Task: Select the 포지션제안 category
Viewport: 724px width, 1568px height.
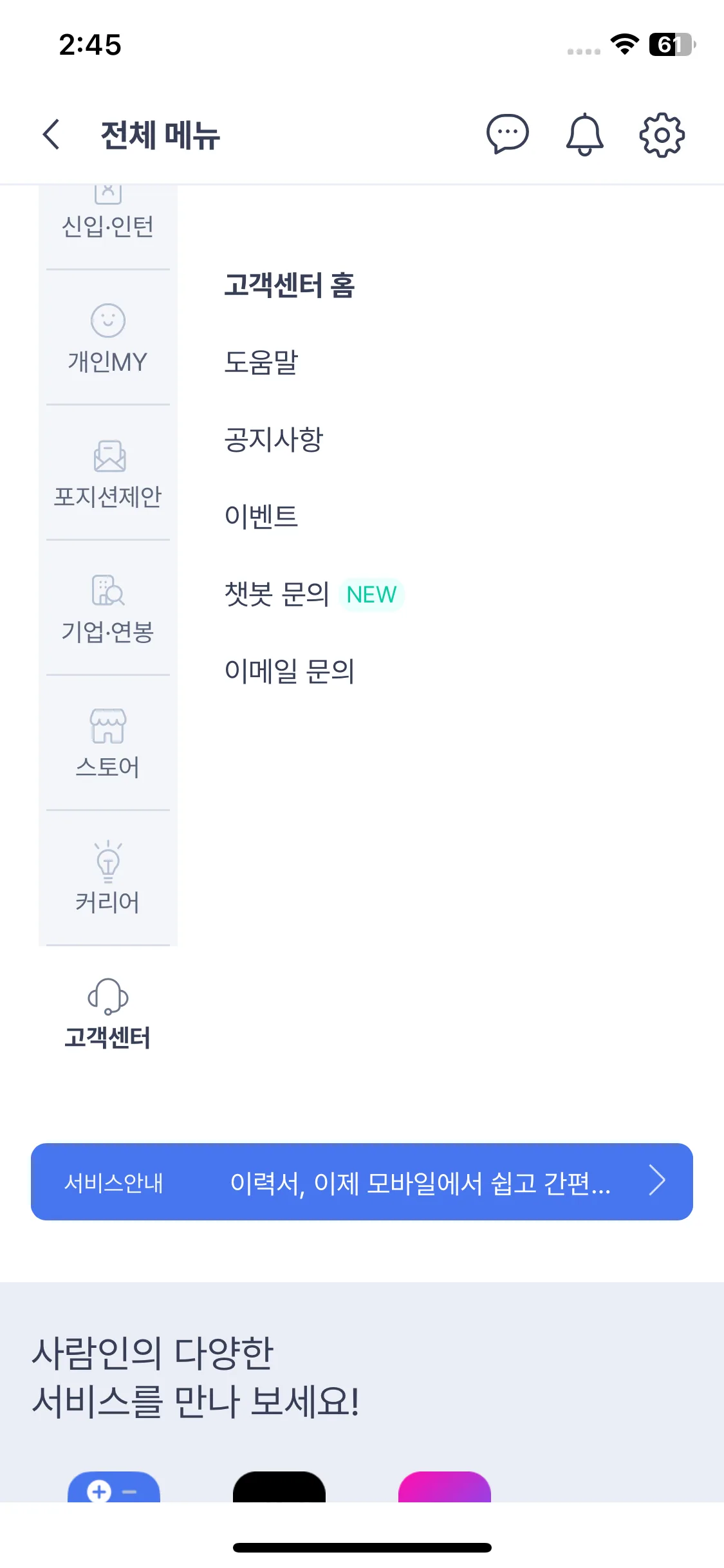Action: [x=108, y=473]
